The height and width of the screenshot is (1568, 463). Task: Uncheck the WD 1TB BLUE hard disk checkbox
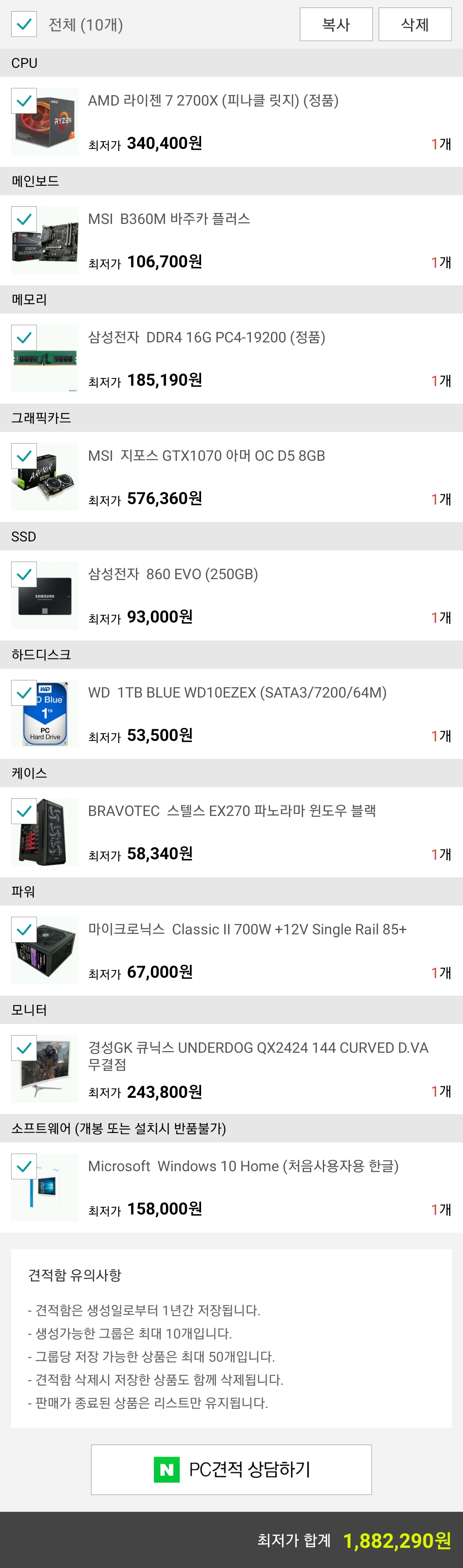[x=24, y=693]
